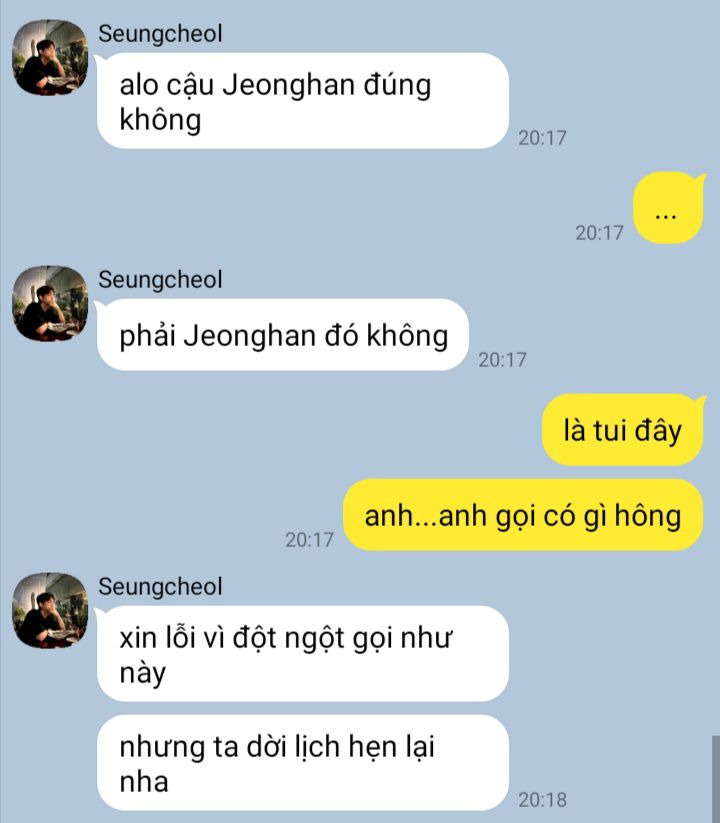Open Seungcheol's avatar beside "alo cậu Jeonghan" message
The width and height of the screenshot is (720, 823).
[50, 59]
